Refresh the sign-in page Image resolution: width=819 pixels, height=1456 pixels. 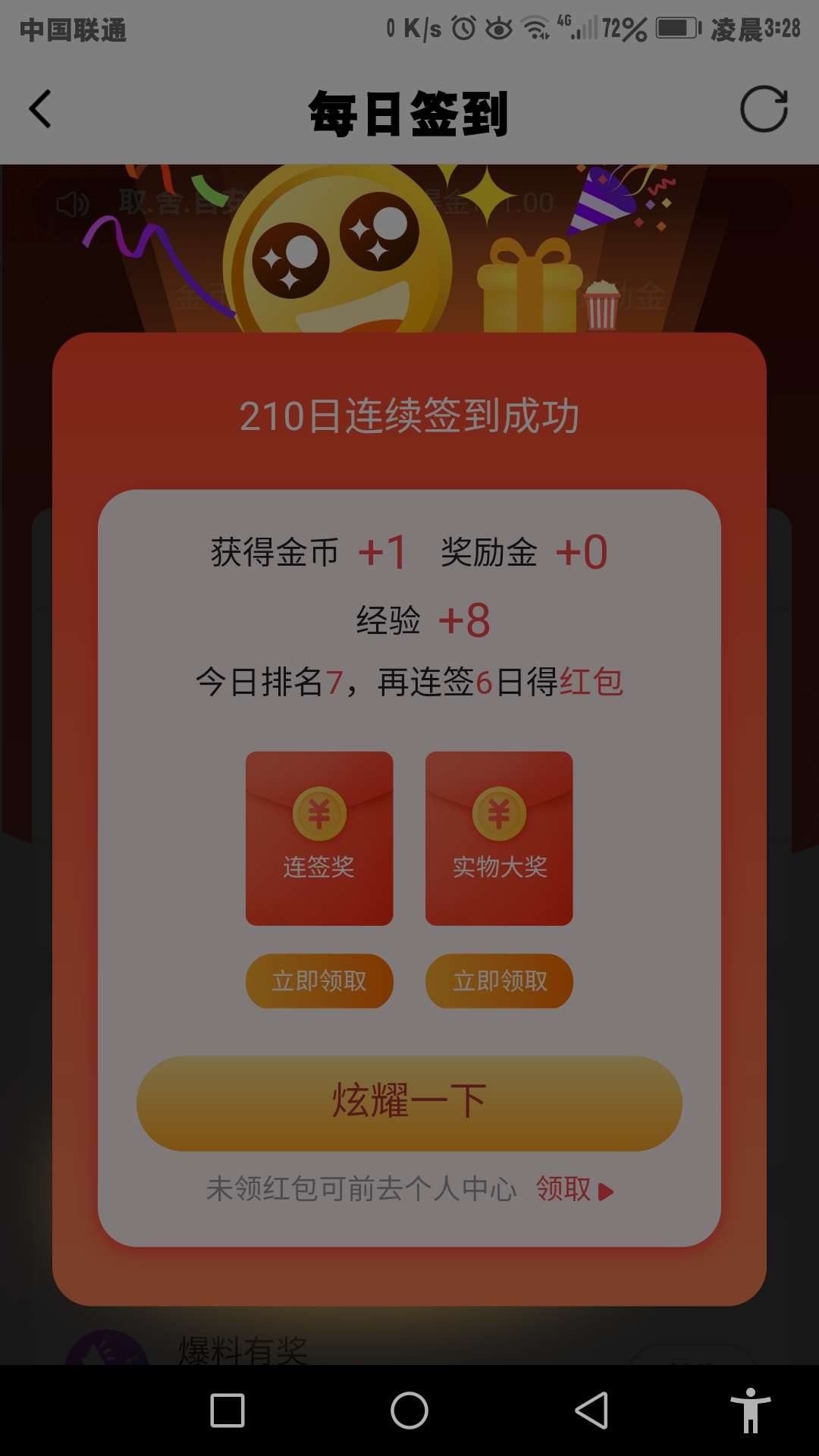764,110
